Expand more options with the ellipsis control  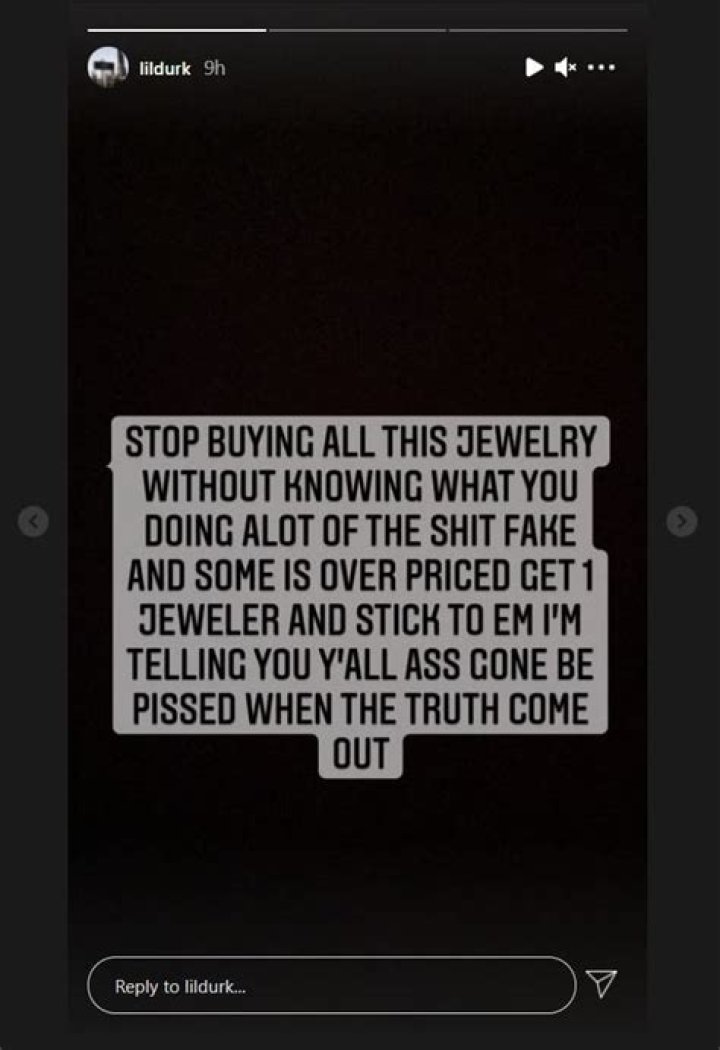pos(601,66)
